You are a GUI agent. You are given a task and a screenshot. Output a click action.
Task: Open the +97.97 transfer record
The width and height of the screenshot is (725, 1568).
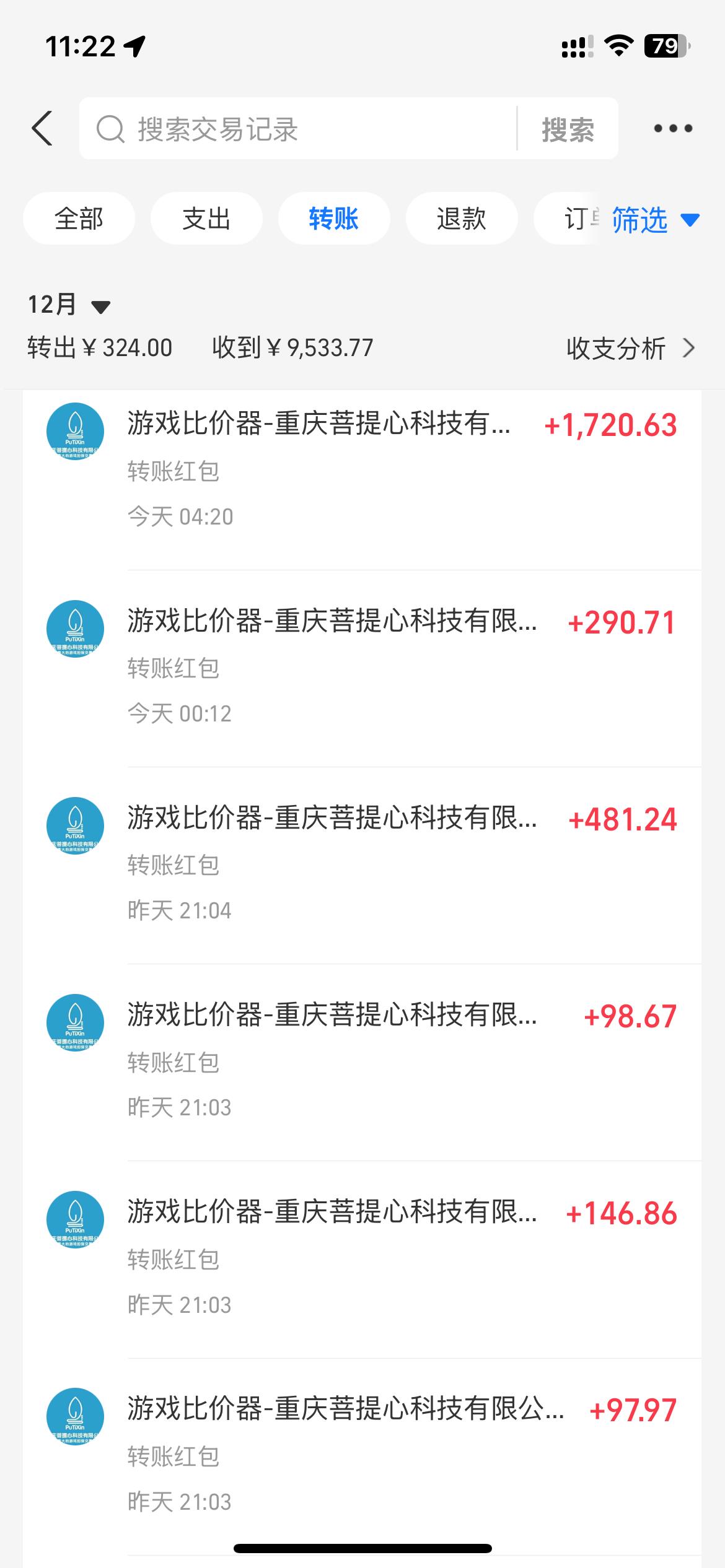coord(362,1457)
